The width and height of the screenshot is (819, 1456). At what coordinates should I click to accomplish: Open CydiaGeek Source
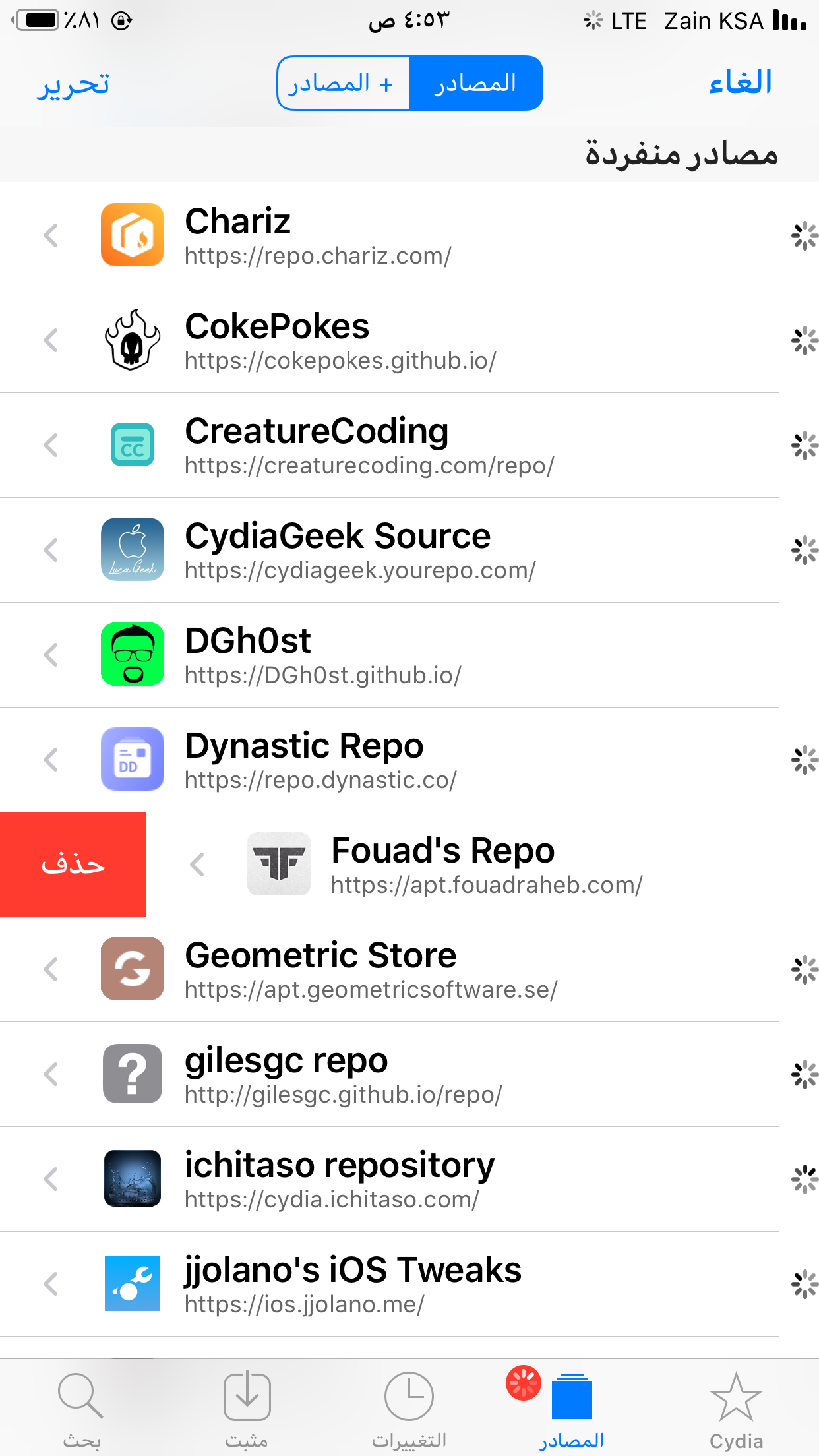[x=390, y=550]
